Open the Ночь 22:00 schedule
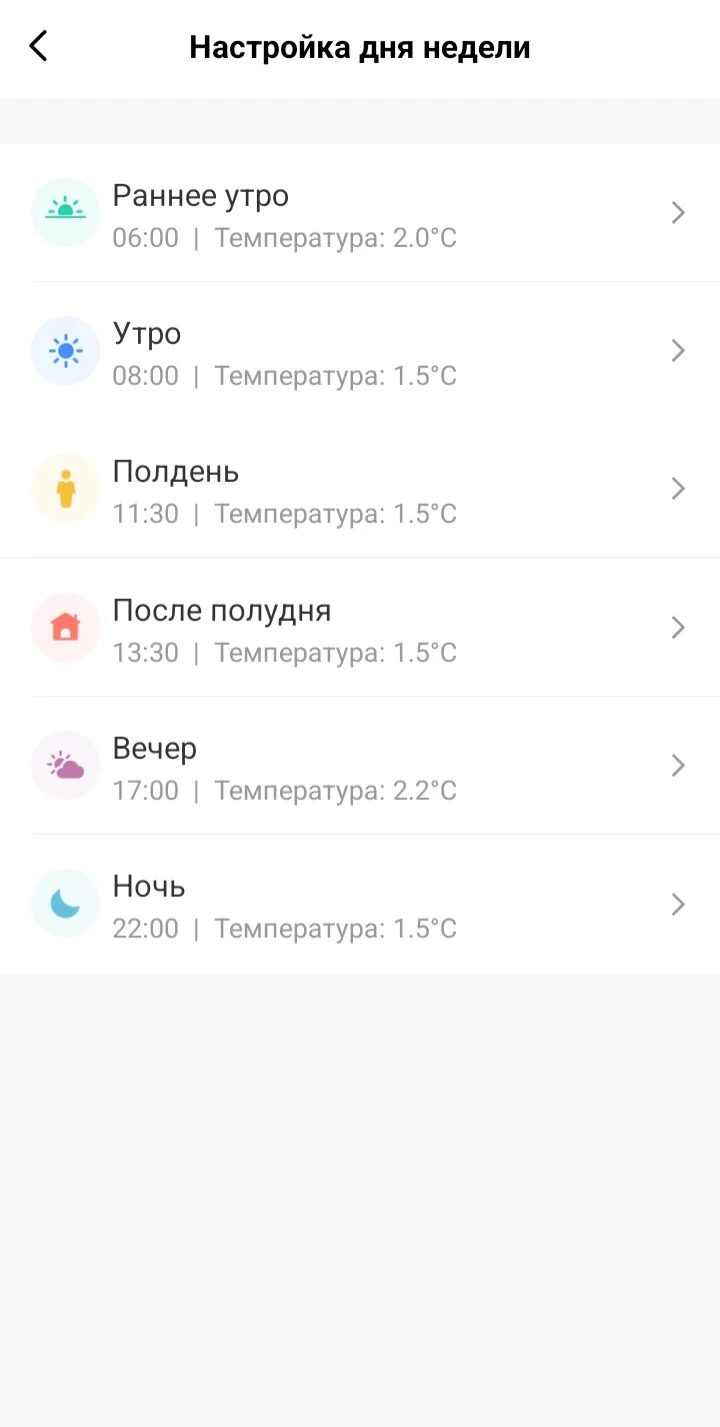This screenshot has height=1427, width=720. click(360, 904)
